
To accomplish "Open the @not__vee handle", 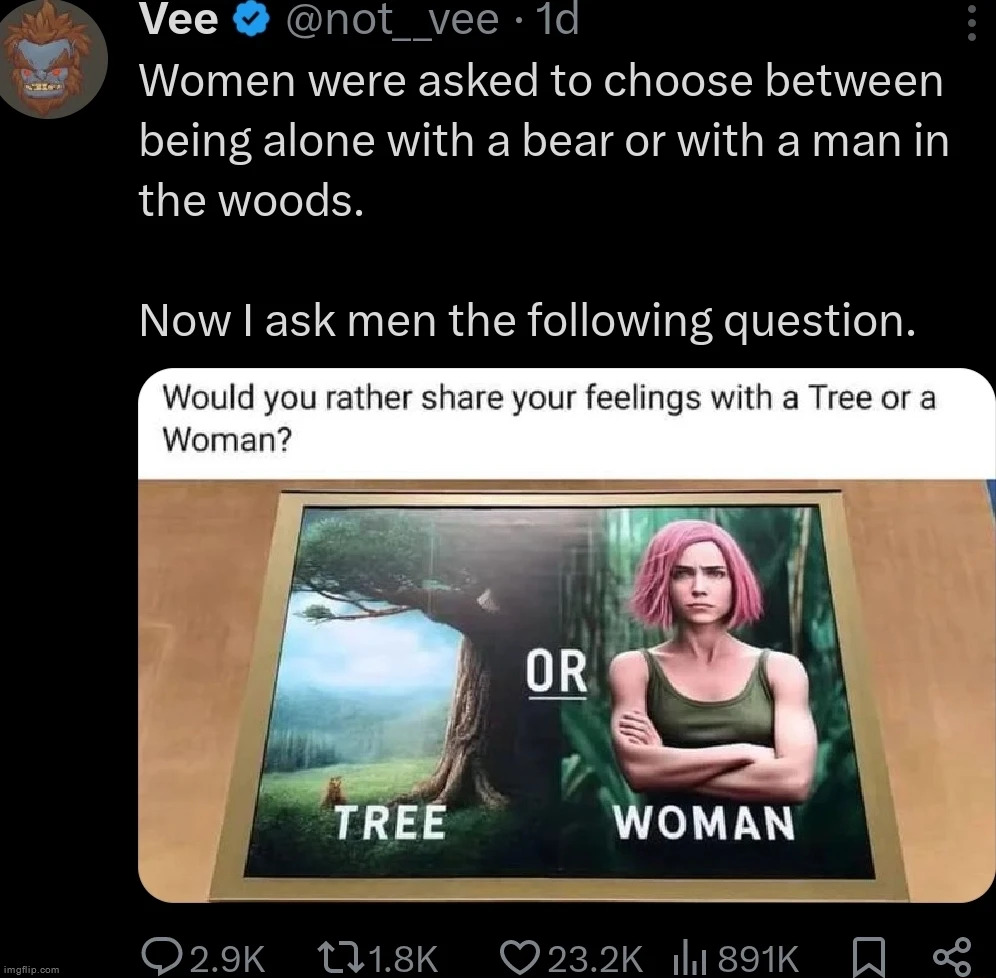I will 390,20.
